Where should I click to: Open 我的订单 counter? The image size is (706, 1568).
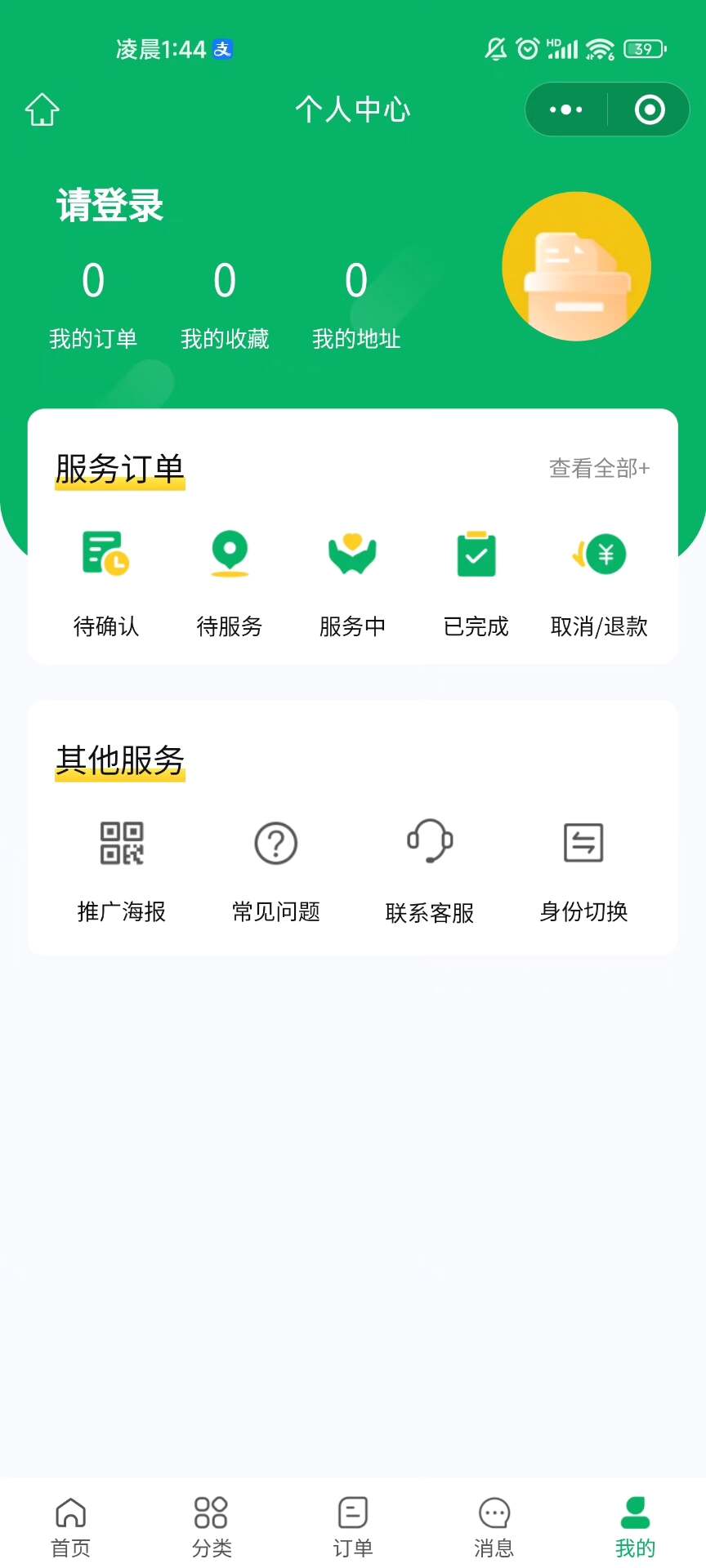pyautogui.click(x=93, y=303)
